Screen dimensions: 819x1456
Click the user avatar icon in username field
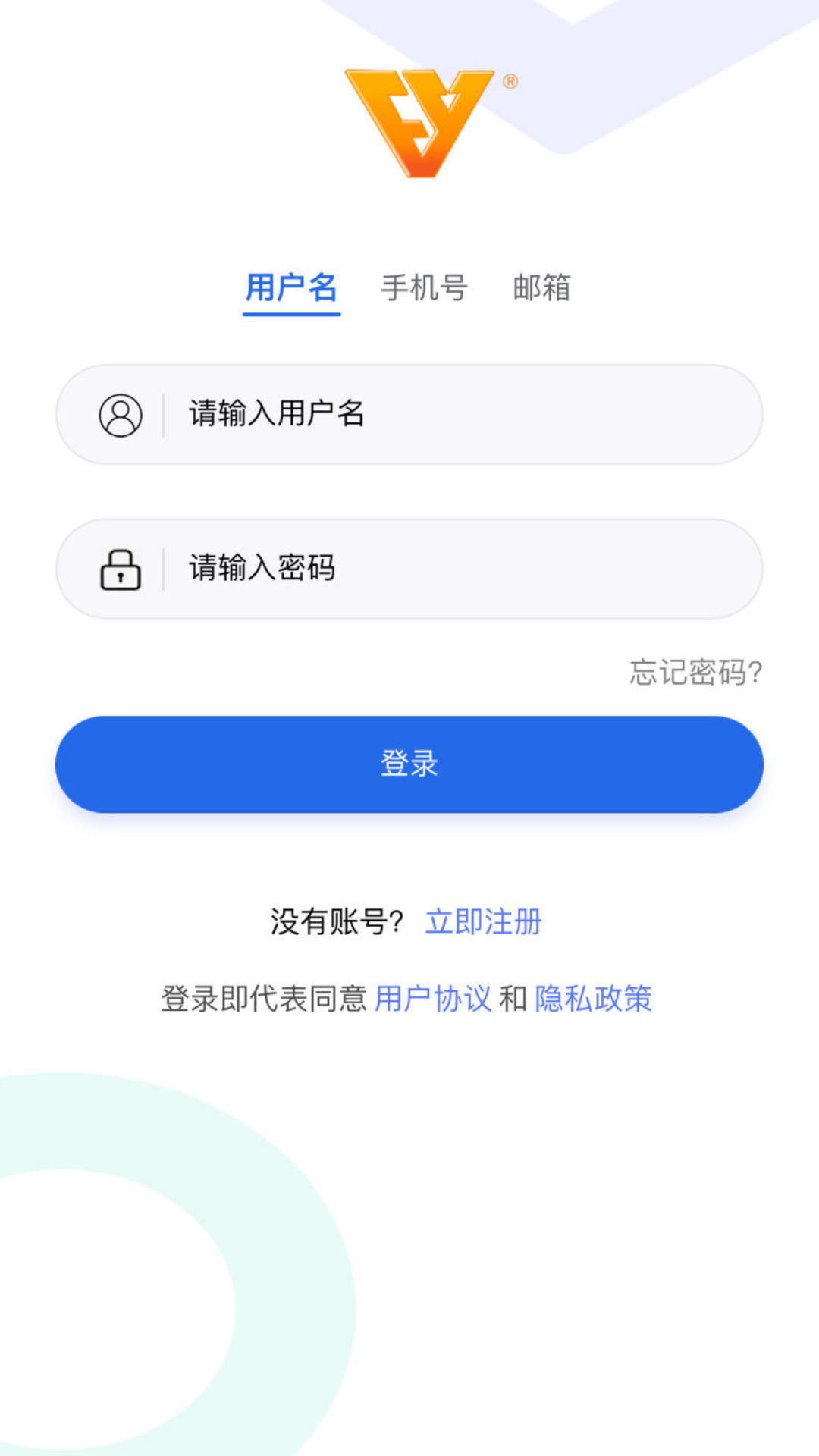pos(120,413)
